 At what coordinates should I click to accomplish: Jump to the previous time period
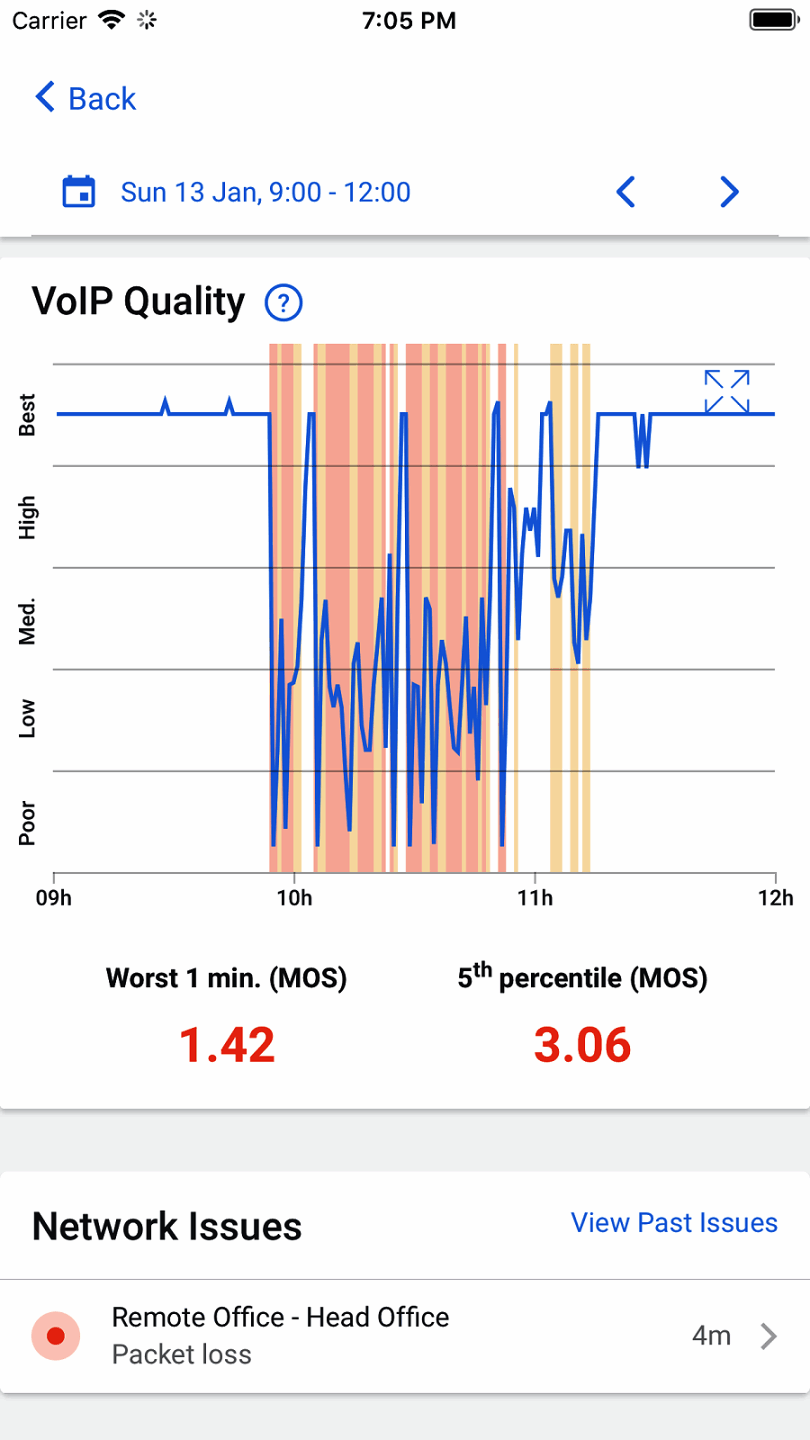pyautogui.click(x=626, y=192)
